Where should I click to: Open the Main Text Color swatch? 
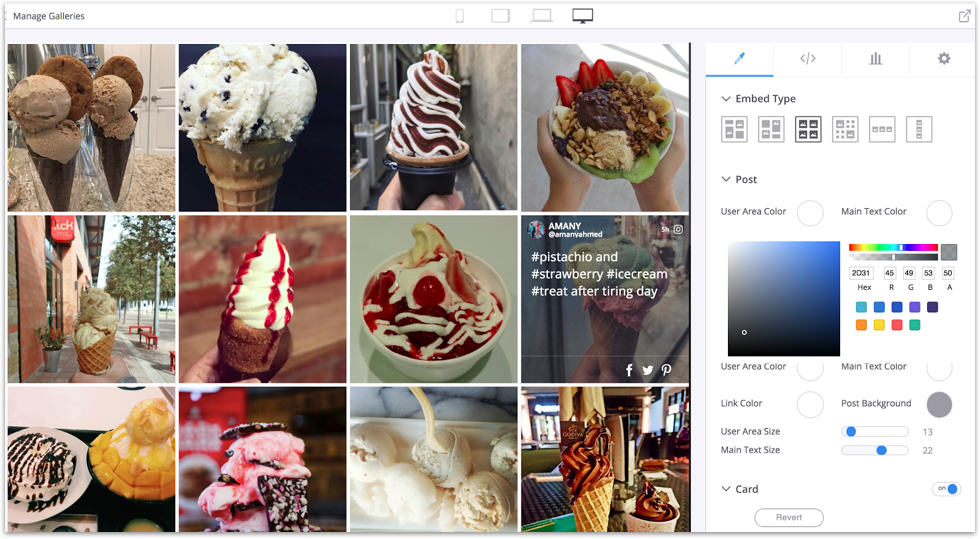tap(939, 212)
